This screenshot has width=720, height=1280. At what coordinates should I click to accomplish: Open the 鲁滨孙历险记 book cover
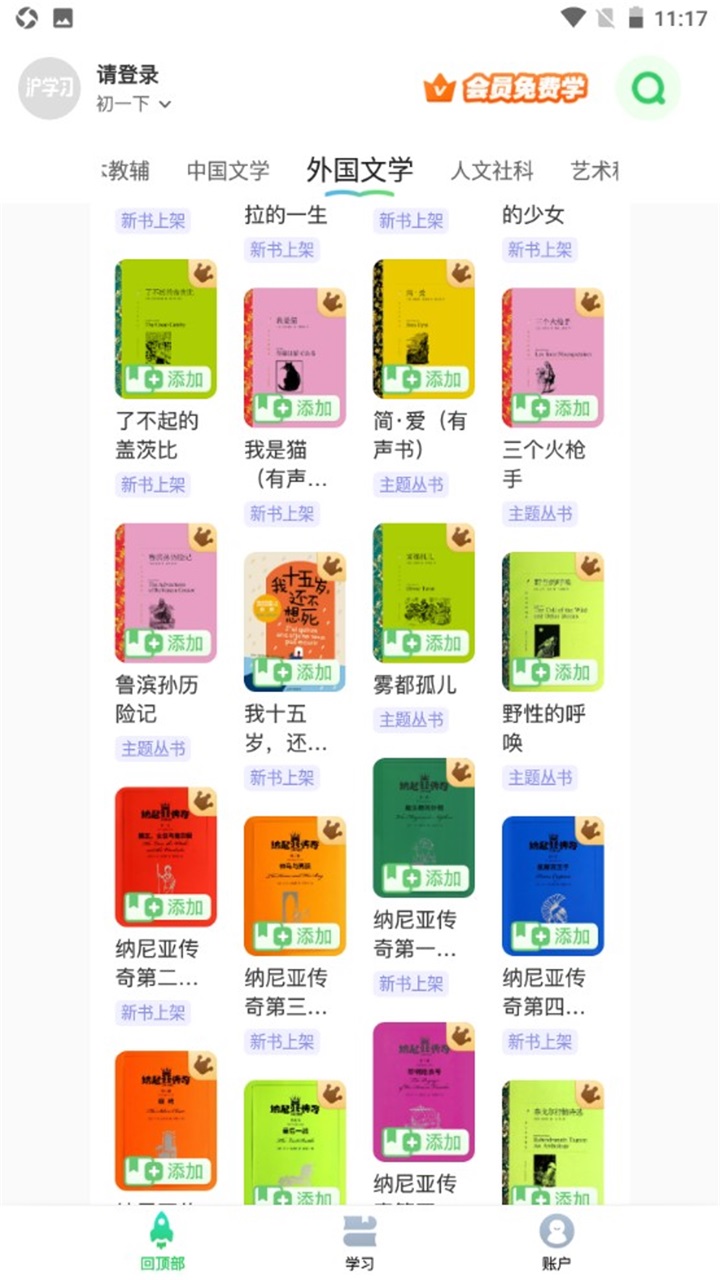tap(166, 580)
